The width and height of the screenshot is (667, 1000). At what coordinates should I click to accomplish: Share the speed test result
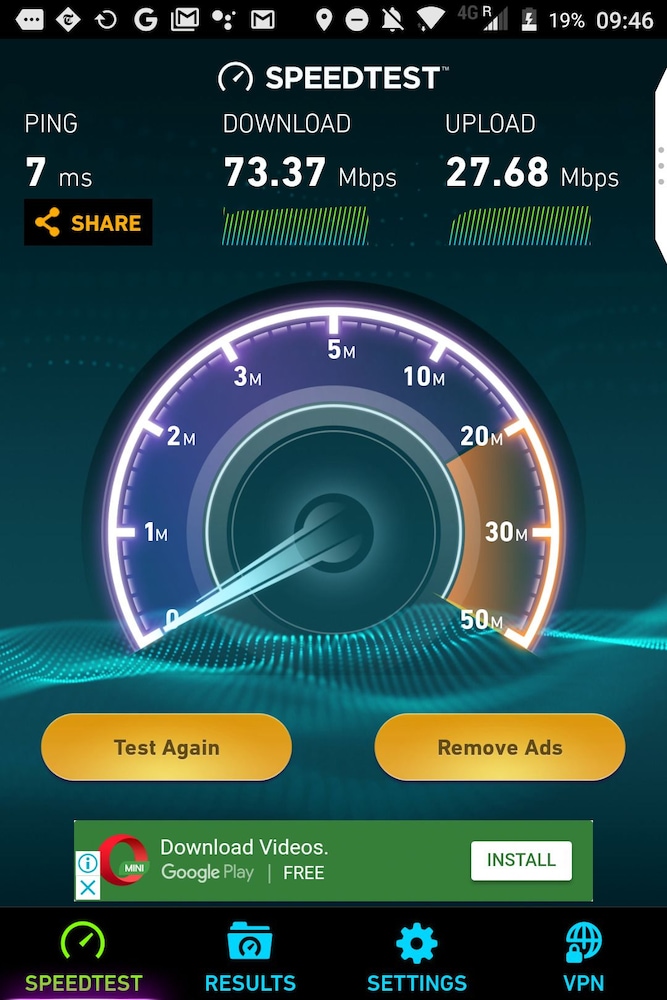[88, 222]
